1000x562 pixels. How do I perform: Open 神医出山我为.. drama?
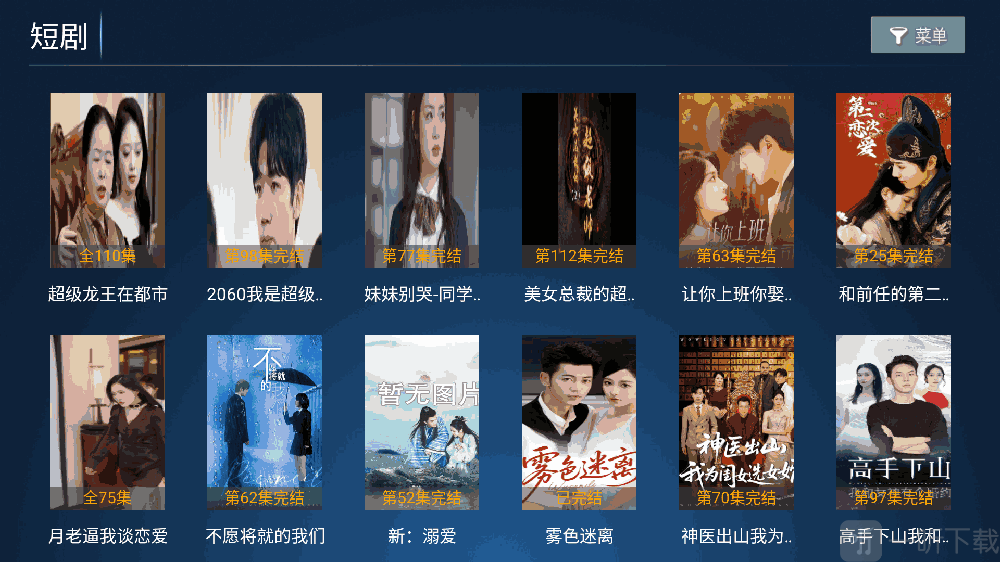click(x=736, y=423)
